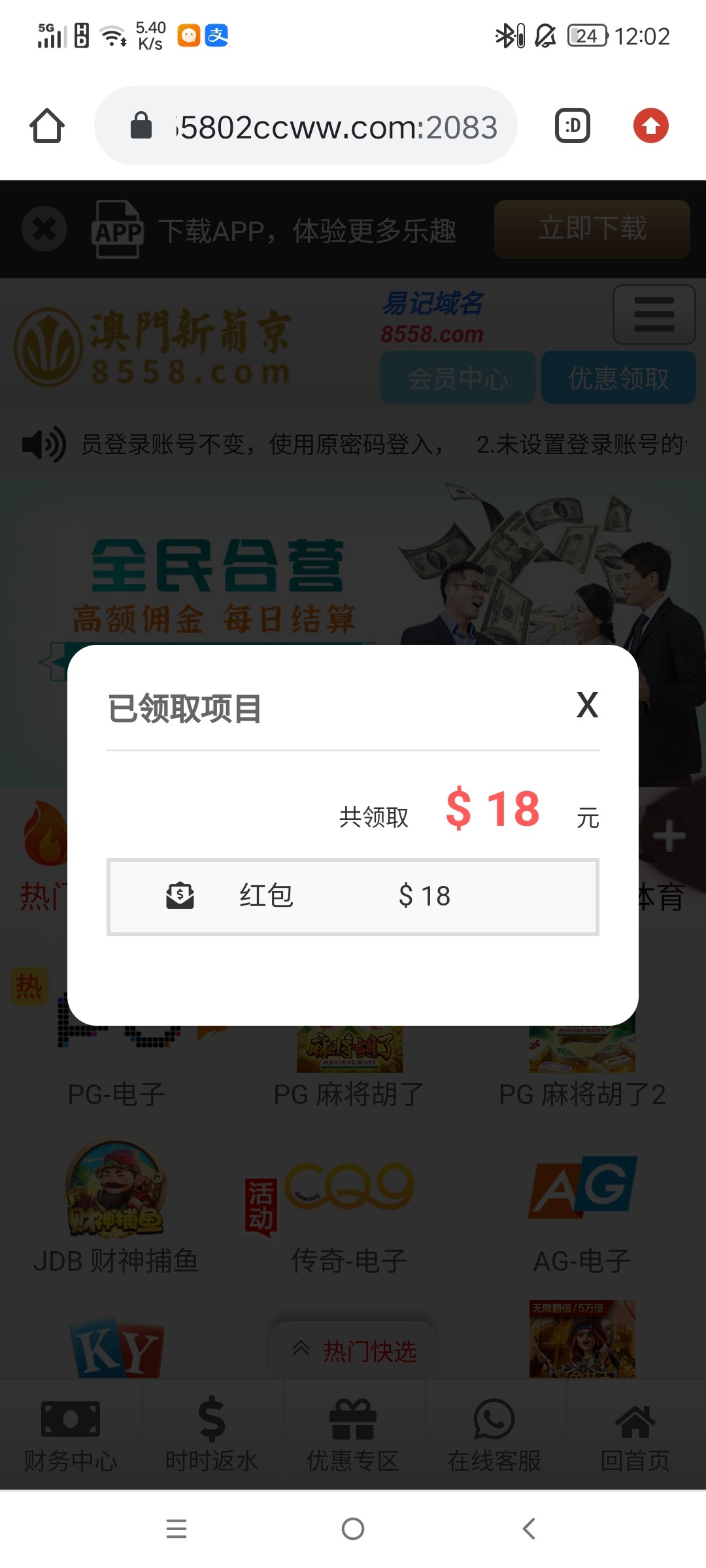Image resolution: width=706 pixels, height=1568 pixels.
Task: Tap the red upload arrow icon
Action: 650,125
